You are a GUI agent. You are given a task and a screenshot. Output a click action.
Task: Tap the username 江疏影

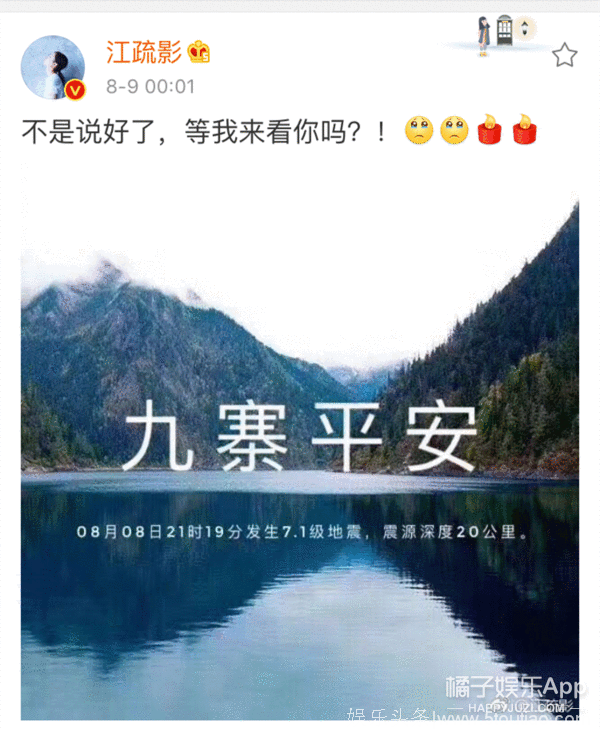pos(145,52)
